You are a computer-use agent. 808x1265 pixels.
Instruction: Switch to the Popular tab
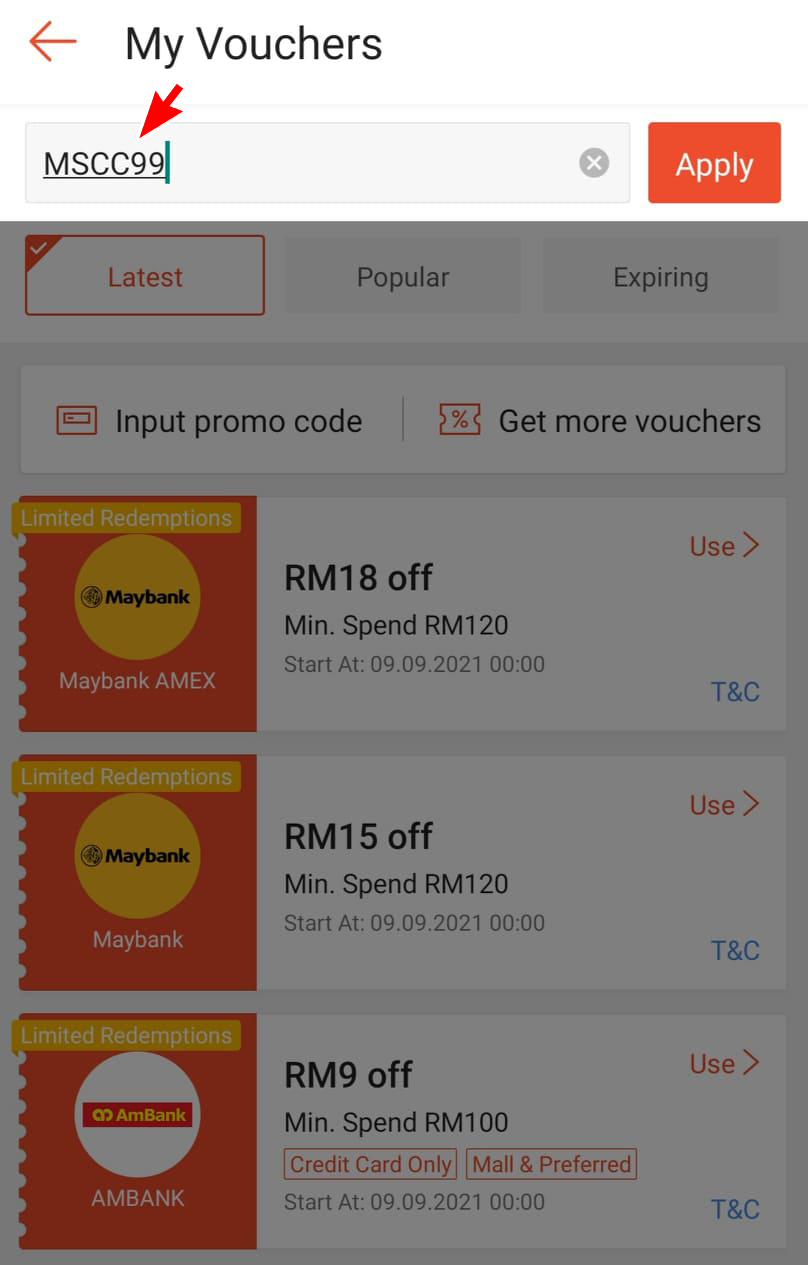pyautogui.click(x=403, y=276)
